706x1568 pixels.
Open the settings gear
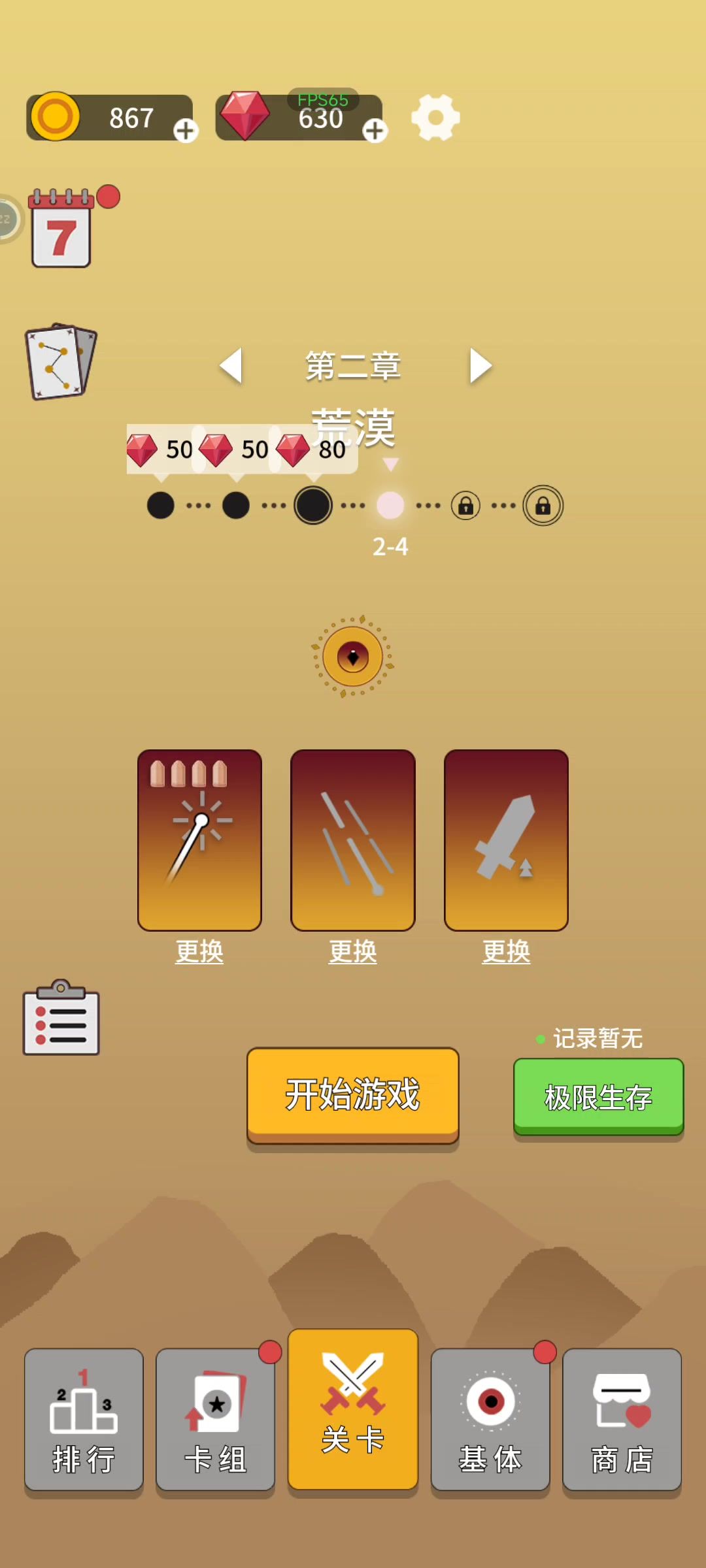tap(435, 118)
